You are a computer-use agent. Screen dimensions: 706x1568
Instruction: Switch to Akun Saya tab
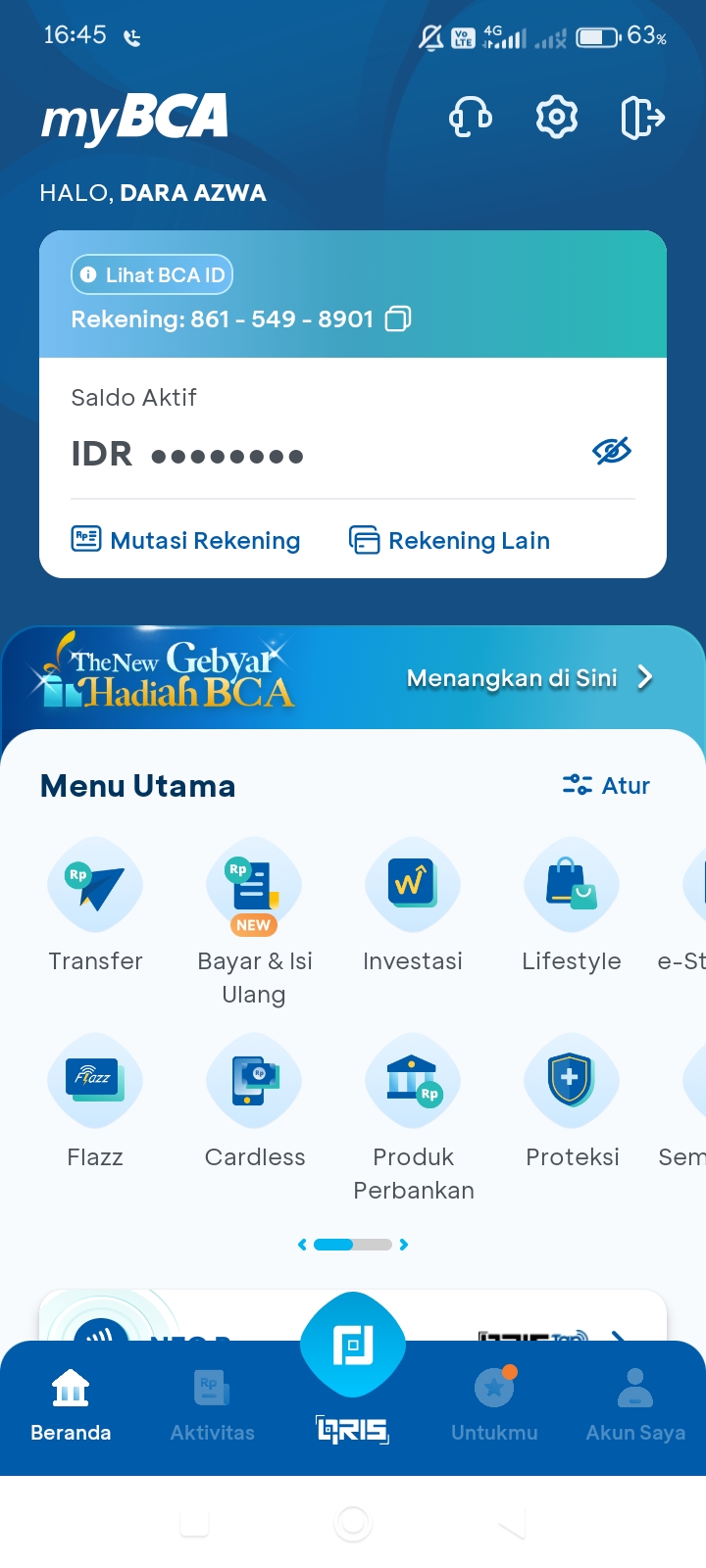(x=635, y=1405)
